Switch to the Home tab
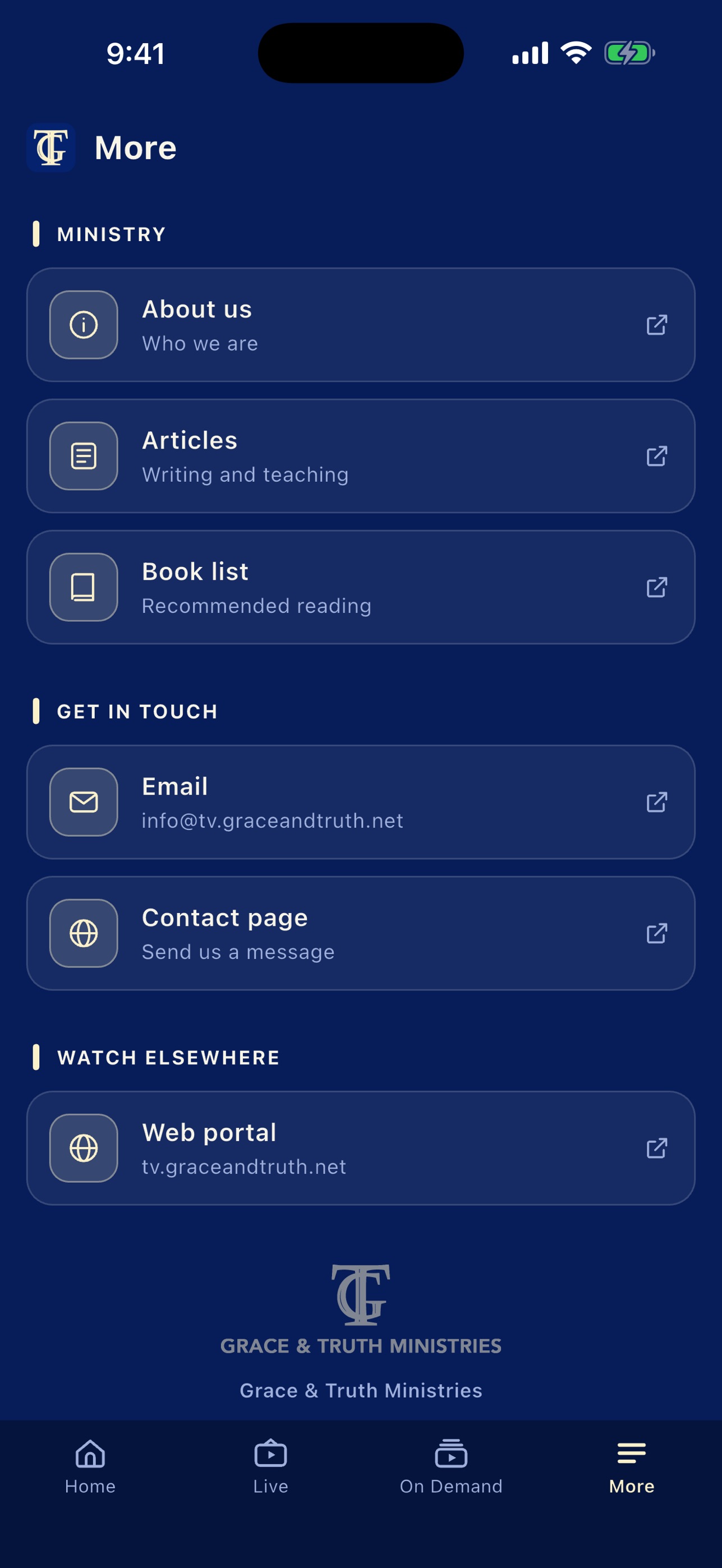The width and height of the screenshot is (722, 1568). point(90,1467)
